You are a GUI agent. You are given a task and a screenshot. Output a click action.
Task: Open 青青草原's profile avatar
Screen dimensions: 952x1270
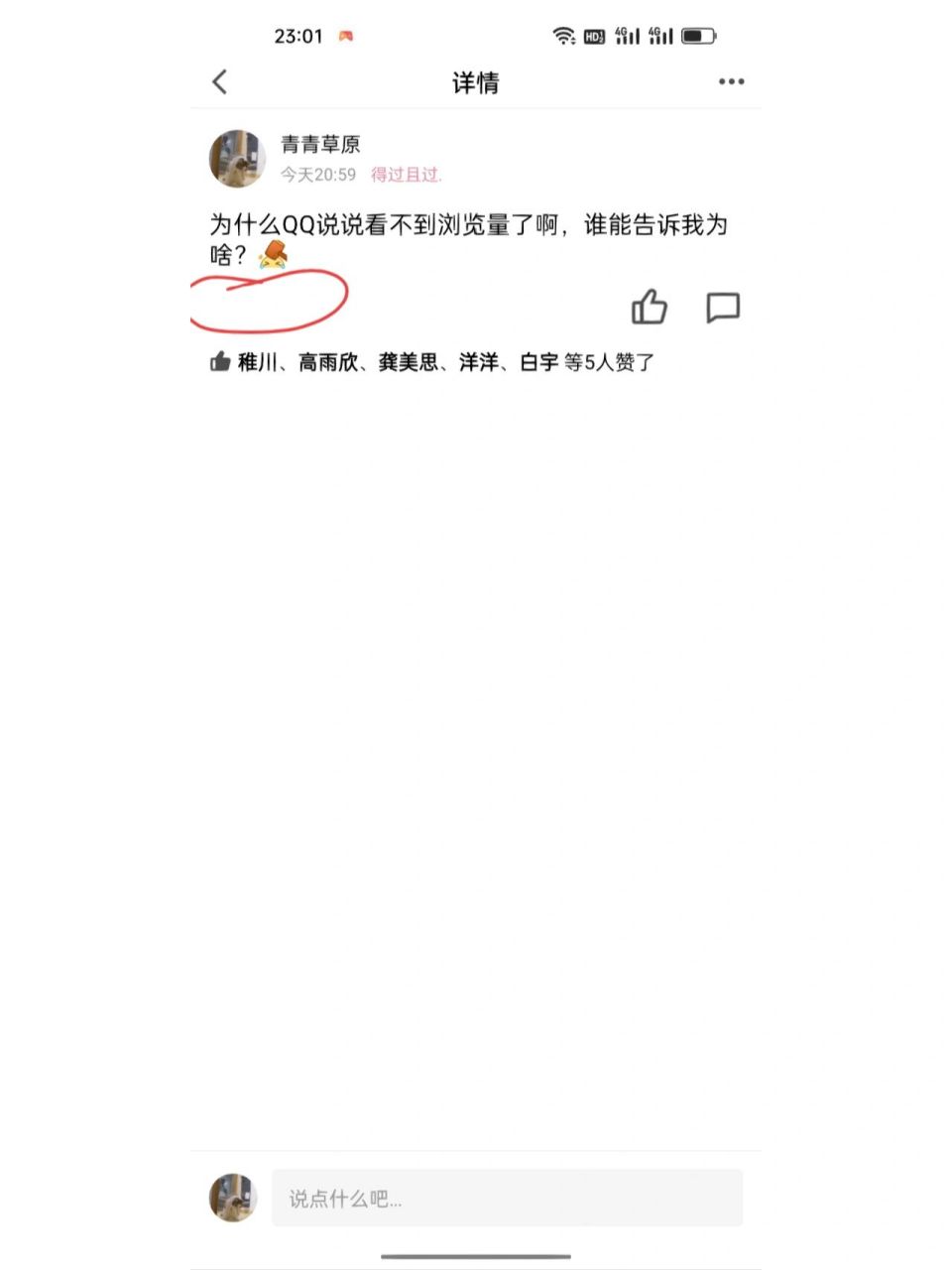[237, 158]
